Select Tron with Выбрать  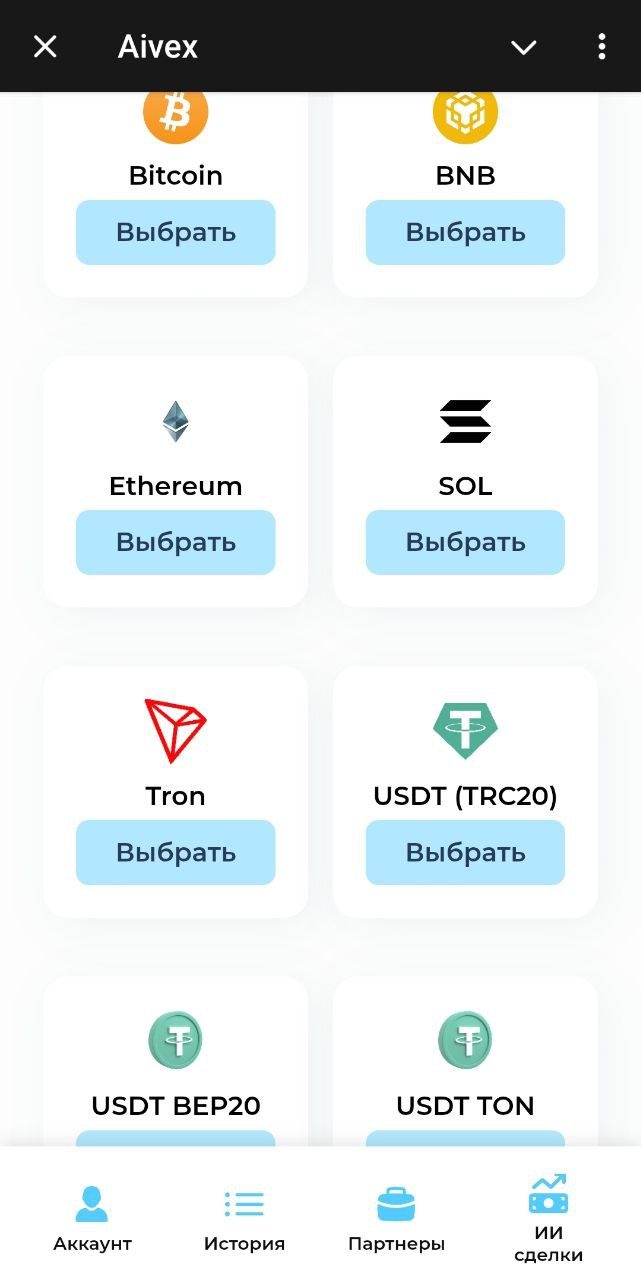click(x=176, y=852)
